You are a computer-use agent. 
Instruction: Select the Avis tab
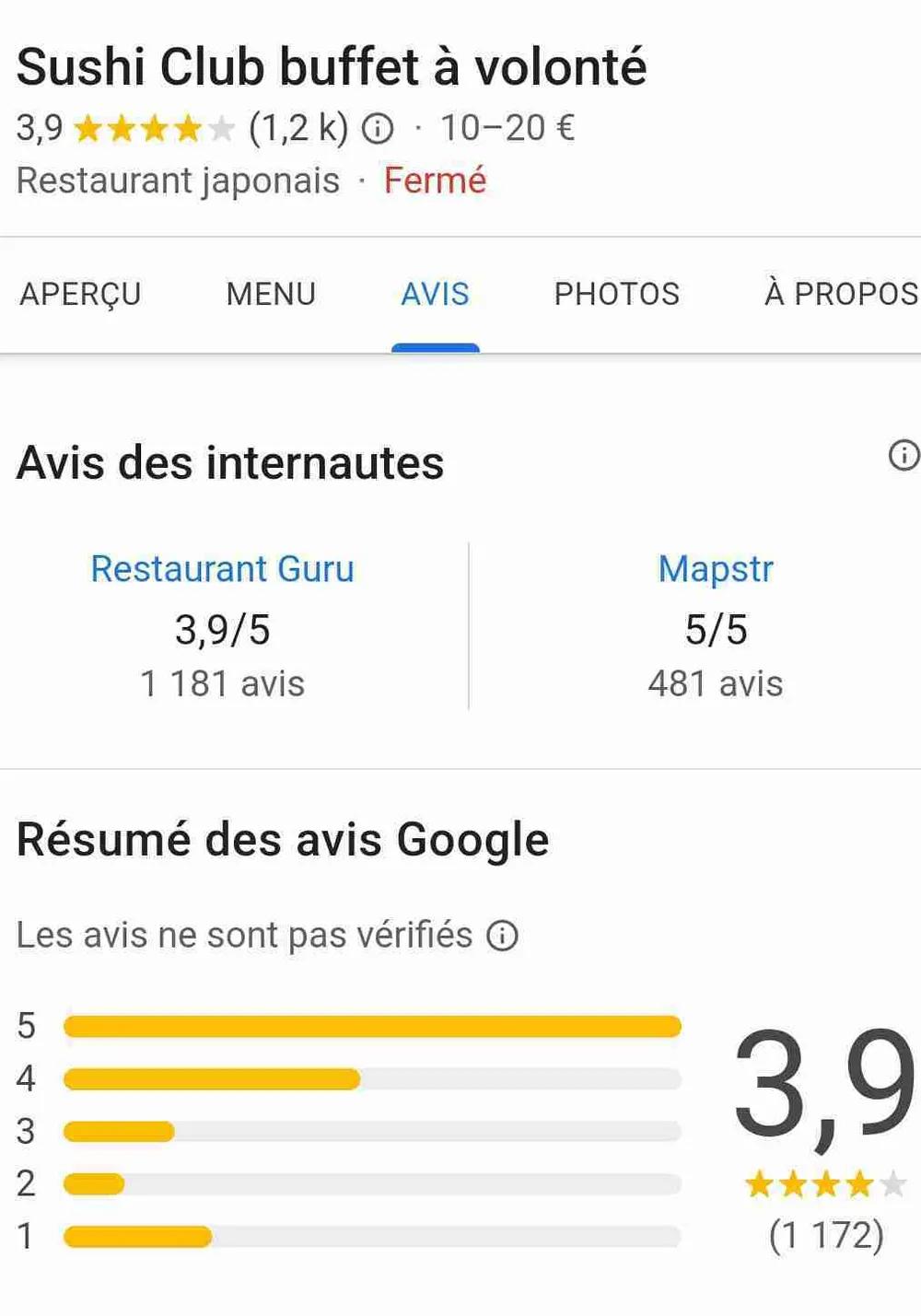point(435,294)
